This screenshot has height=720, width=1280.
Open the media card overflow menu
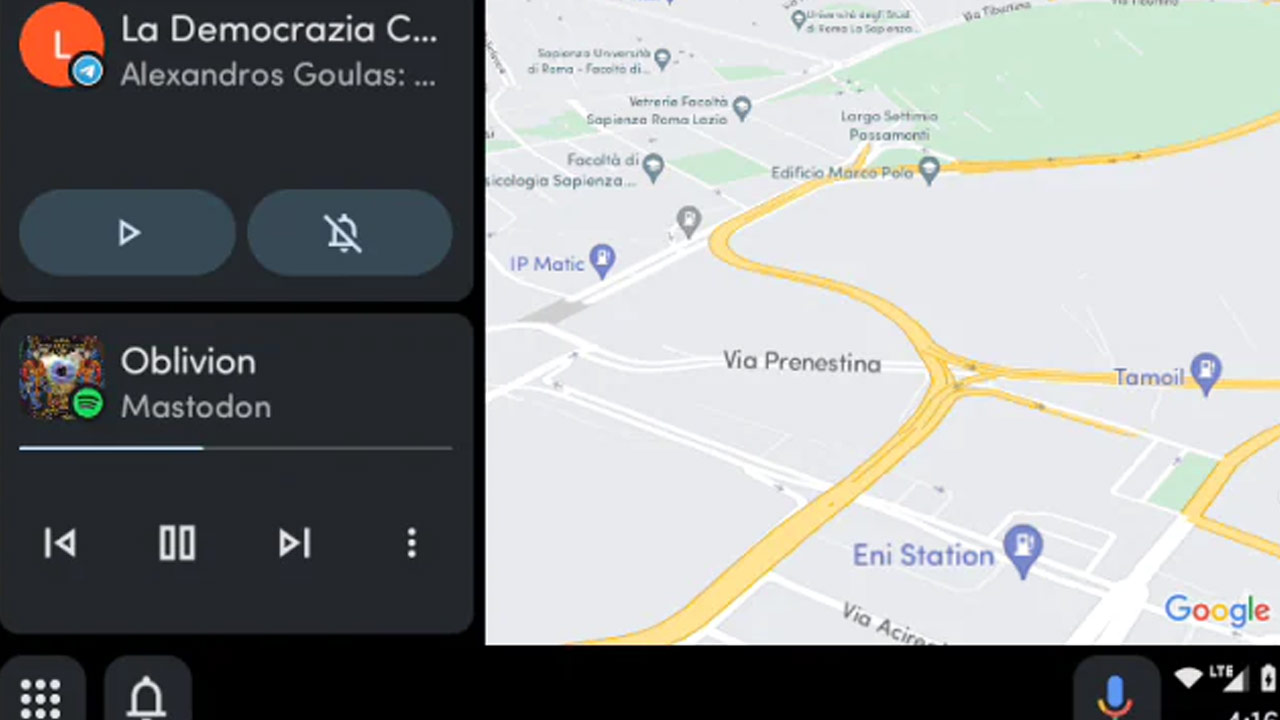(411, 543)
